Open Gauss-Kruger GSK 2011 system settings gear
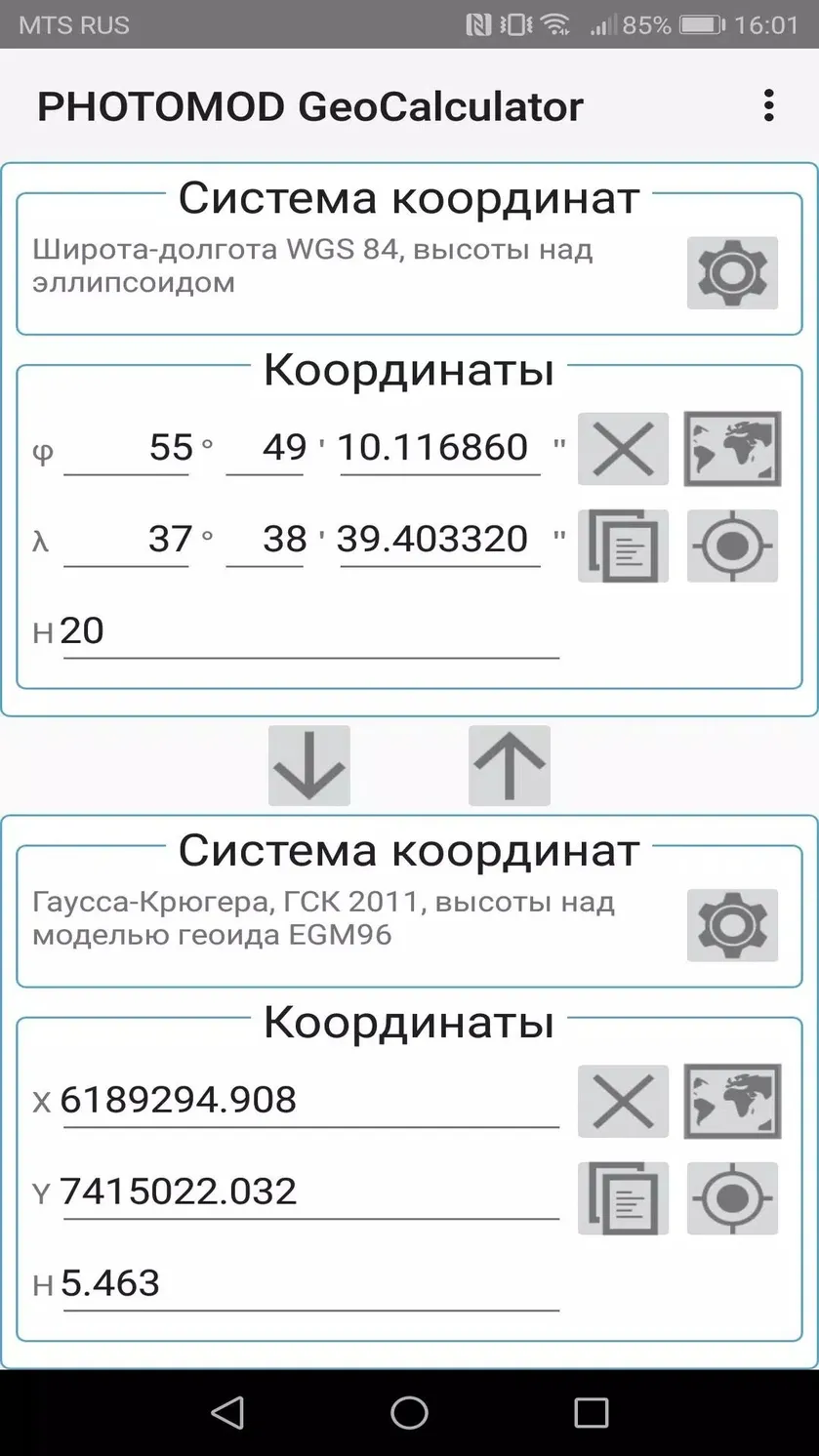Image resolution: width=819 pixels, height=1456 pixels. pyautogui.click(x=732, y=925)
